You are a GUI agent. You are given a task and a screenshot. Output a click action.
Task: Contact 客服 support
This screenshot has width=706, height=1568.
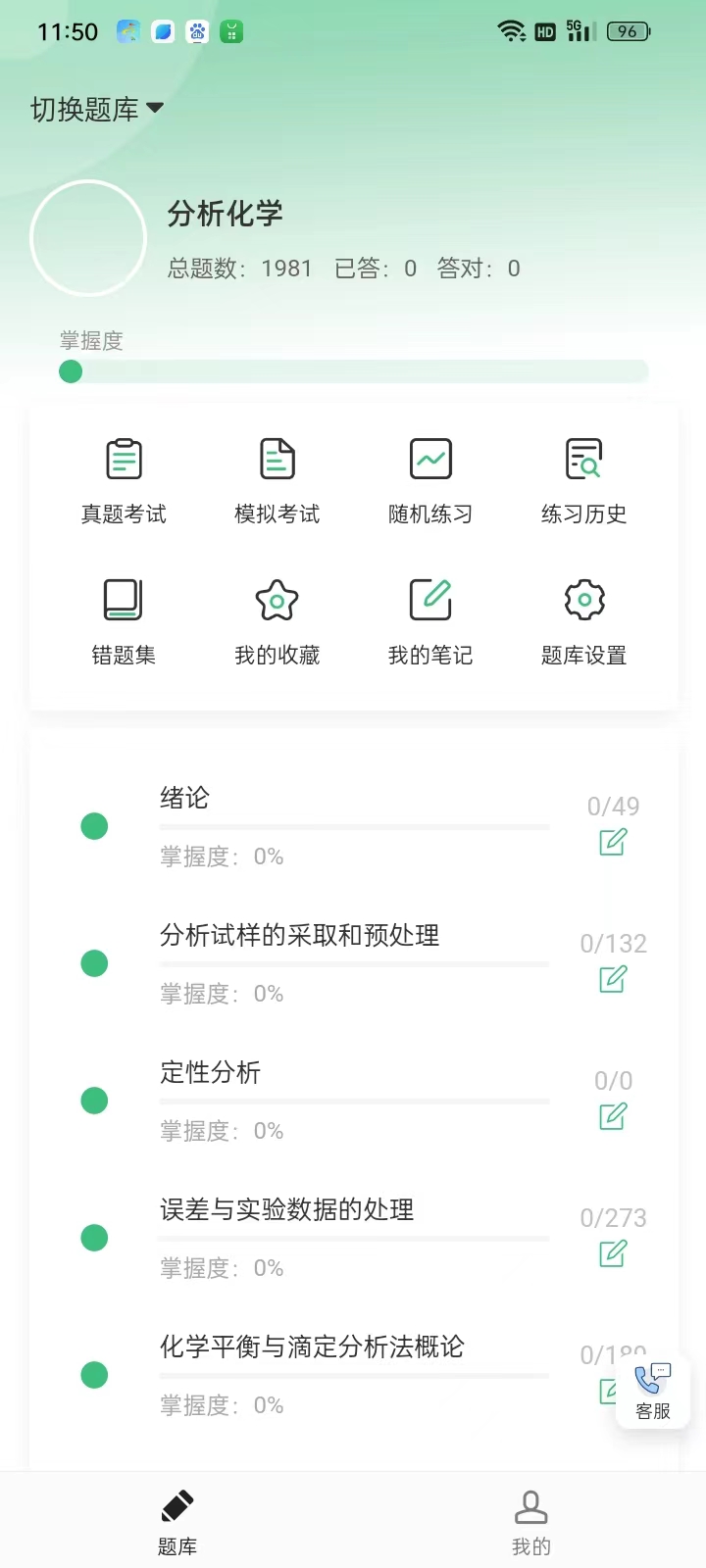click(652, 1391)
